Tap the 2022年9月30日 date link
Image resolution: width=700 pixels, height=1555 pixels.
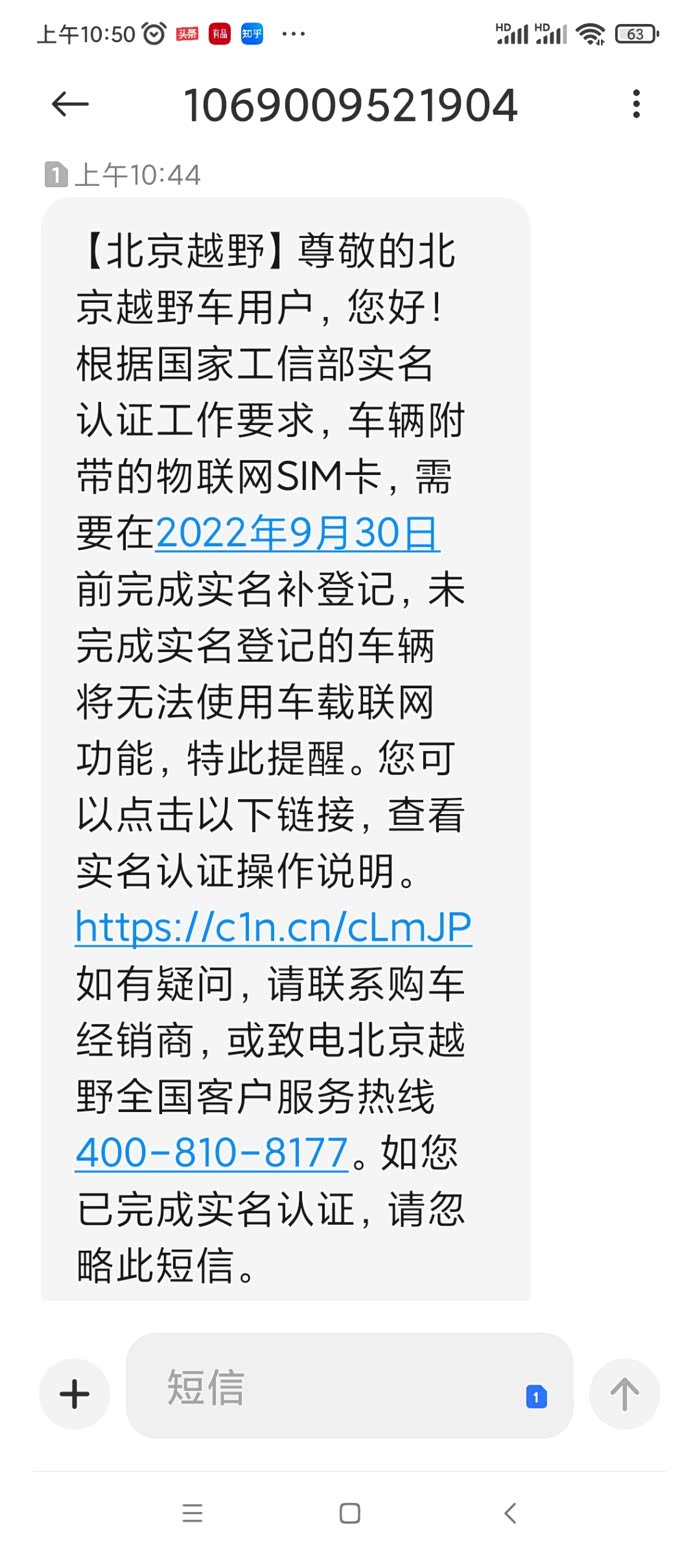298,535
